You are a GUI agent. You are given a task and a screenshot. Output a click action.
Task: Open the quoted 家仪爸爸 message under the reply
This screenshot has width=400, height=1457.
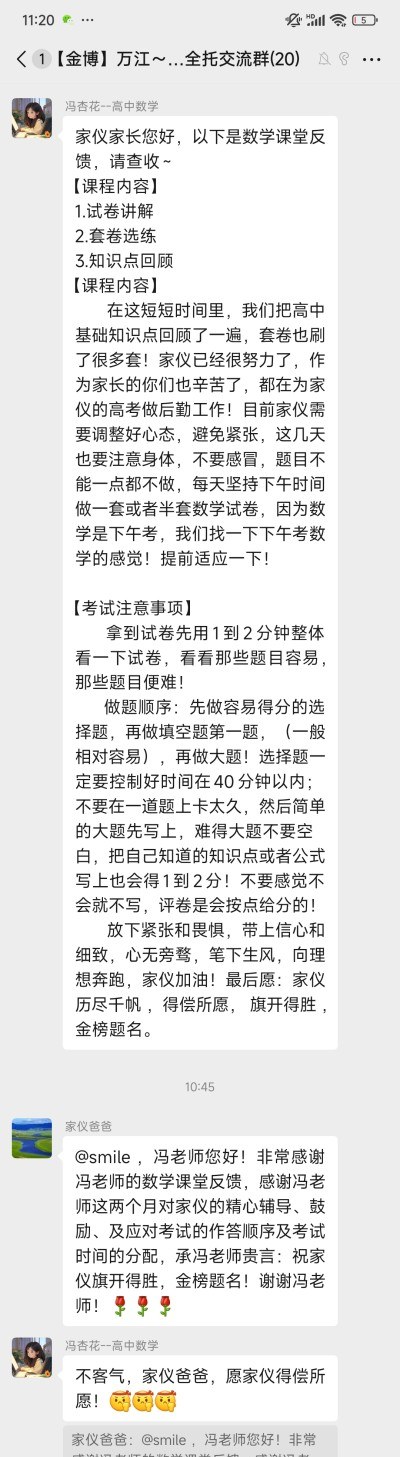coord(200,1441)
